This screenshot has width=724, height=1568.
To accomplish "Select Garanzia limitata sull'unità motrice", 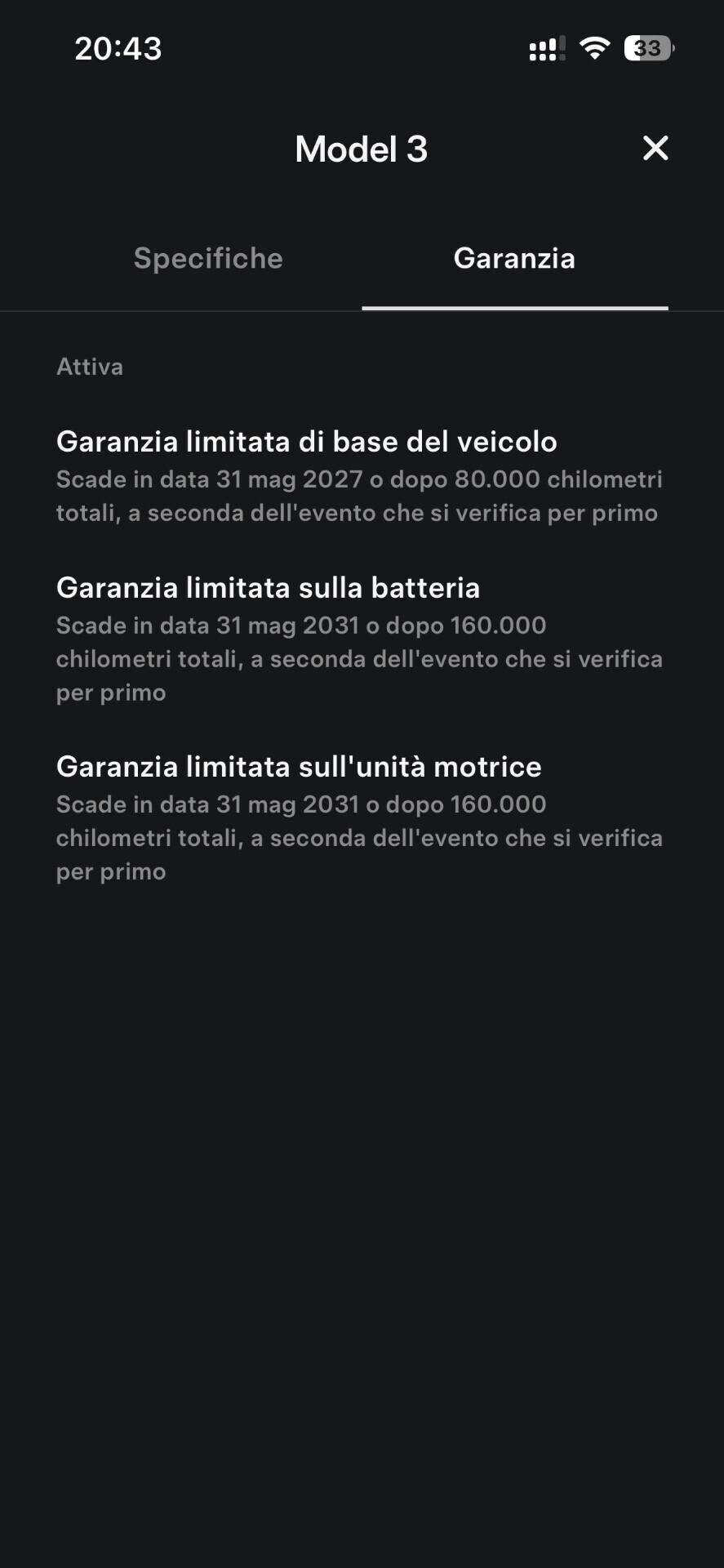I will pyautogui.click(x=298, y=766).
